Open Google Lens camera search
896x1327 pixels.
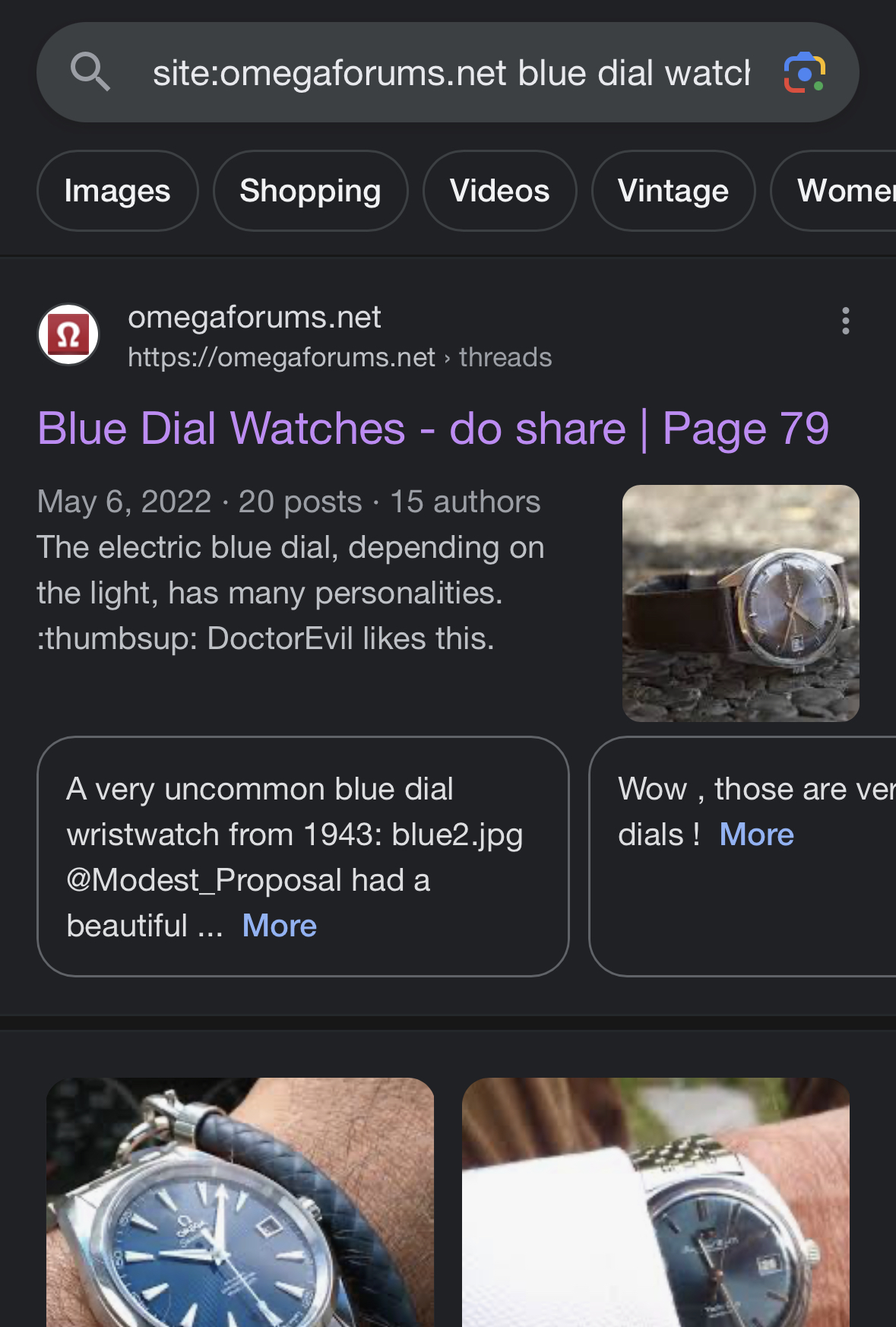coord(804,73)
